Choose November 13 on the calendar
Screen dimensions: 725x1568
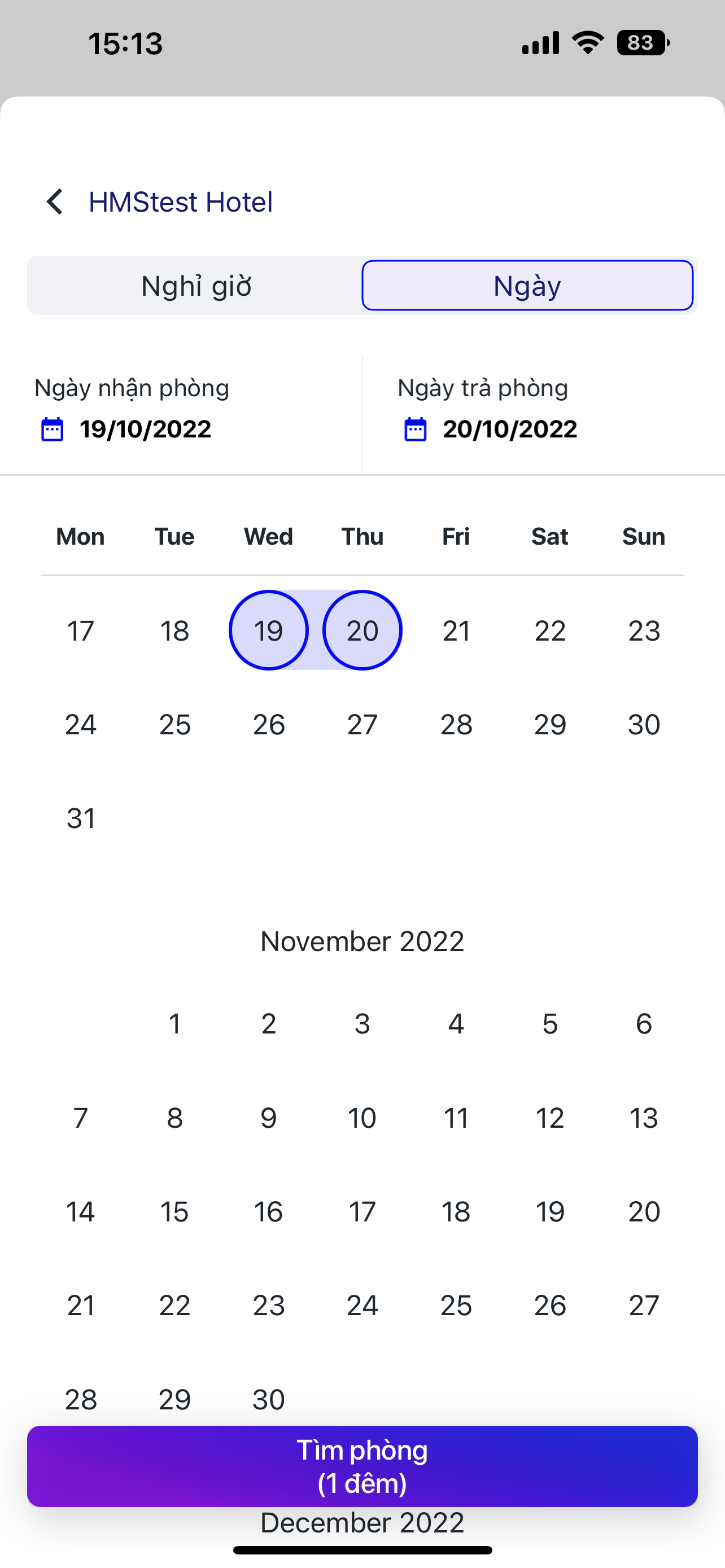[x=644, y=1118]
